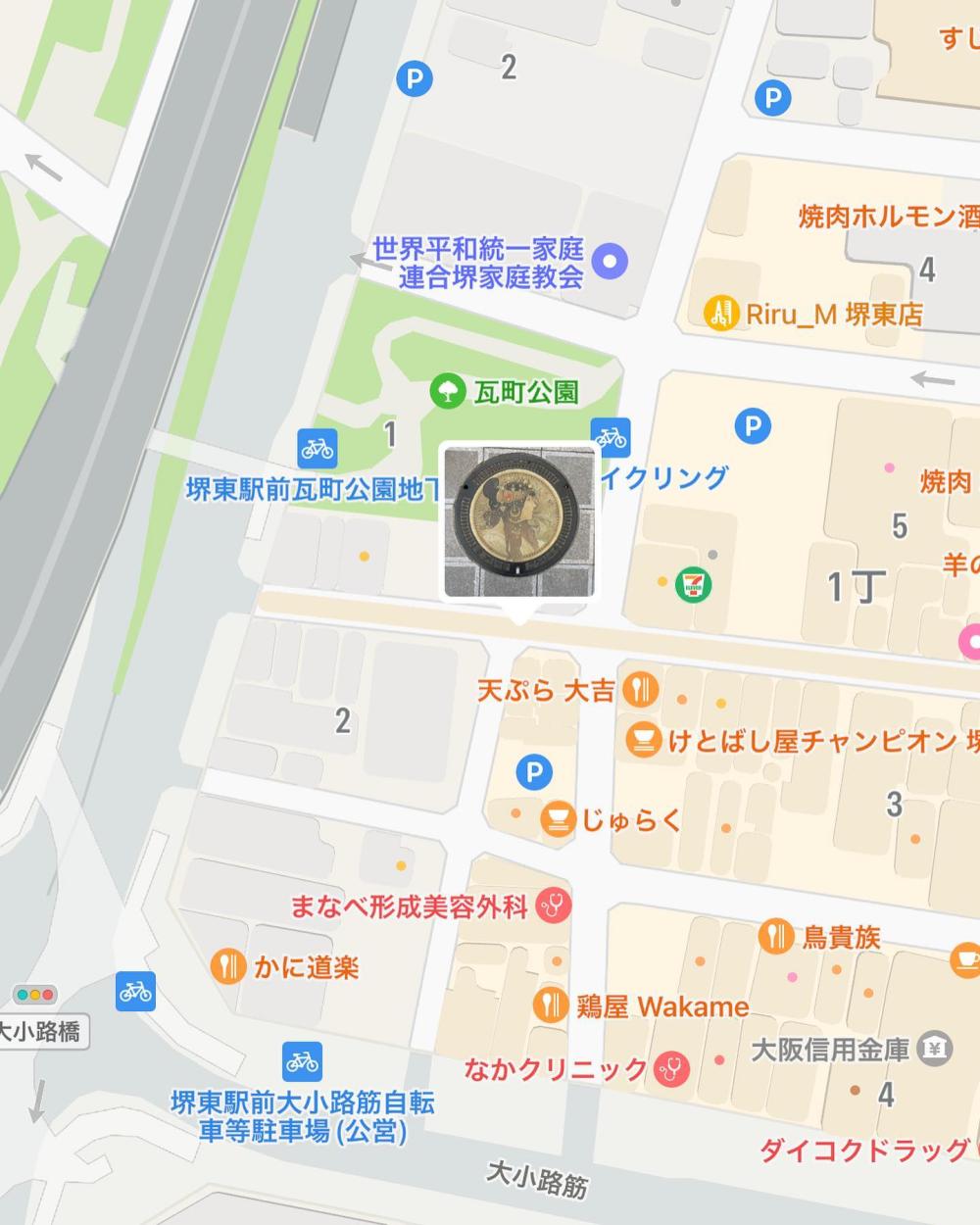Image resolution: width=980 pixels, height=1225 pixels.
Task: Select the 鳥貴族 restaurant marker
Action: 776,936
